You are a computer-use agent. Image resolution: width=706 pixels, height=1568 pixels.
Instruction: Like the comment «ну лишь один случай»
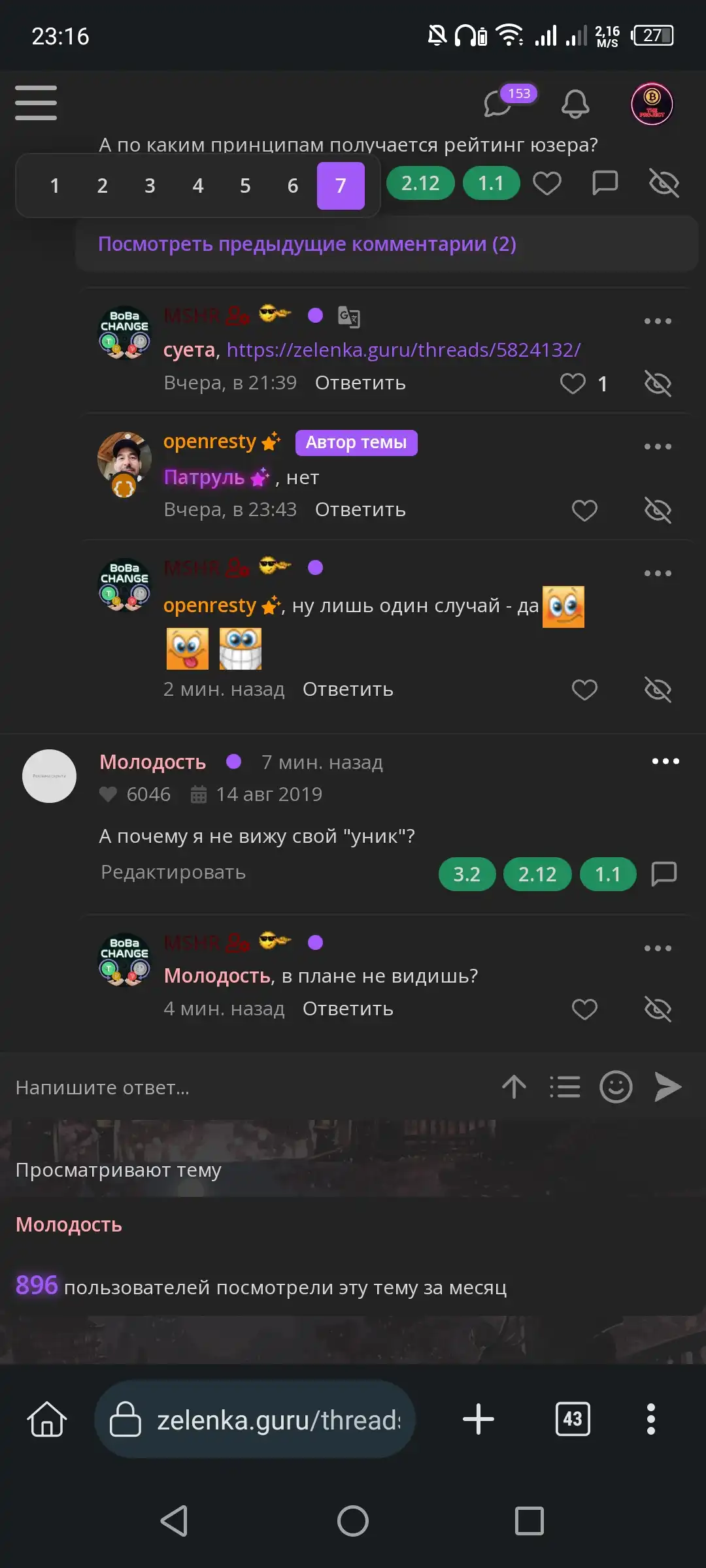click(x=584, y=690)
